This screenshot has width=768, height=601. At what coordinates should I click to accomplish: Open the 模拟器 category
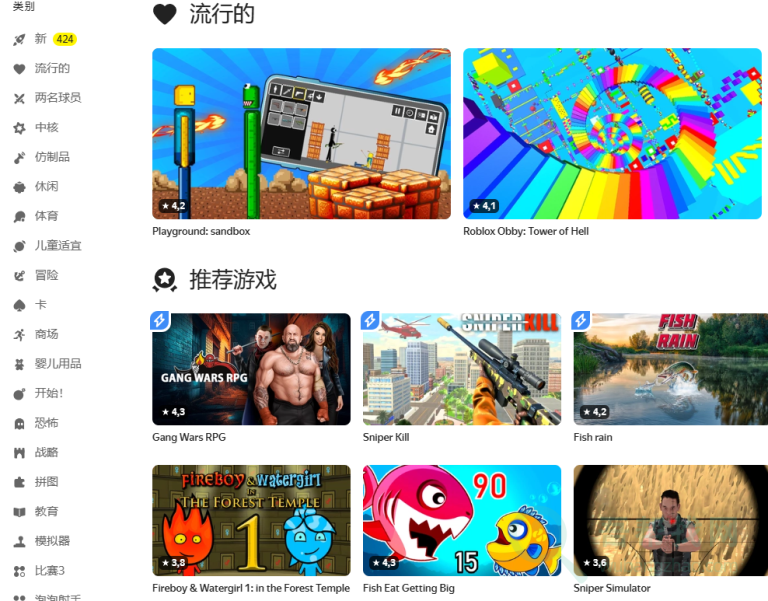click(52, 541)
